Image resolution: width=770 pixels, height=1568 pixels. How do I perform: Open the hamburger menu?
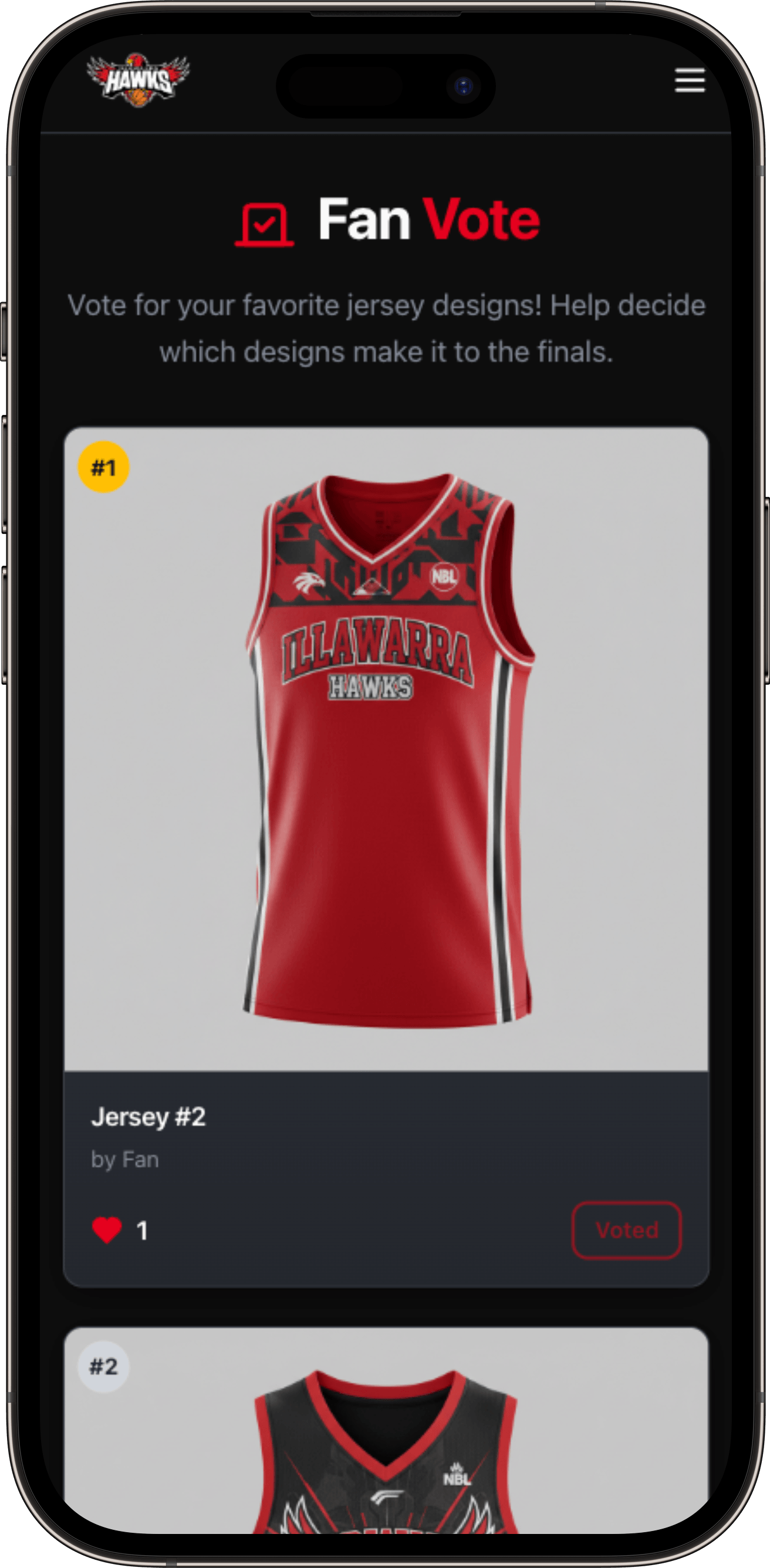[690, 80]
